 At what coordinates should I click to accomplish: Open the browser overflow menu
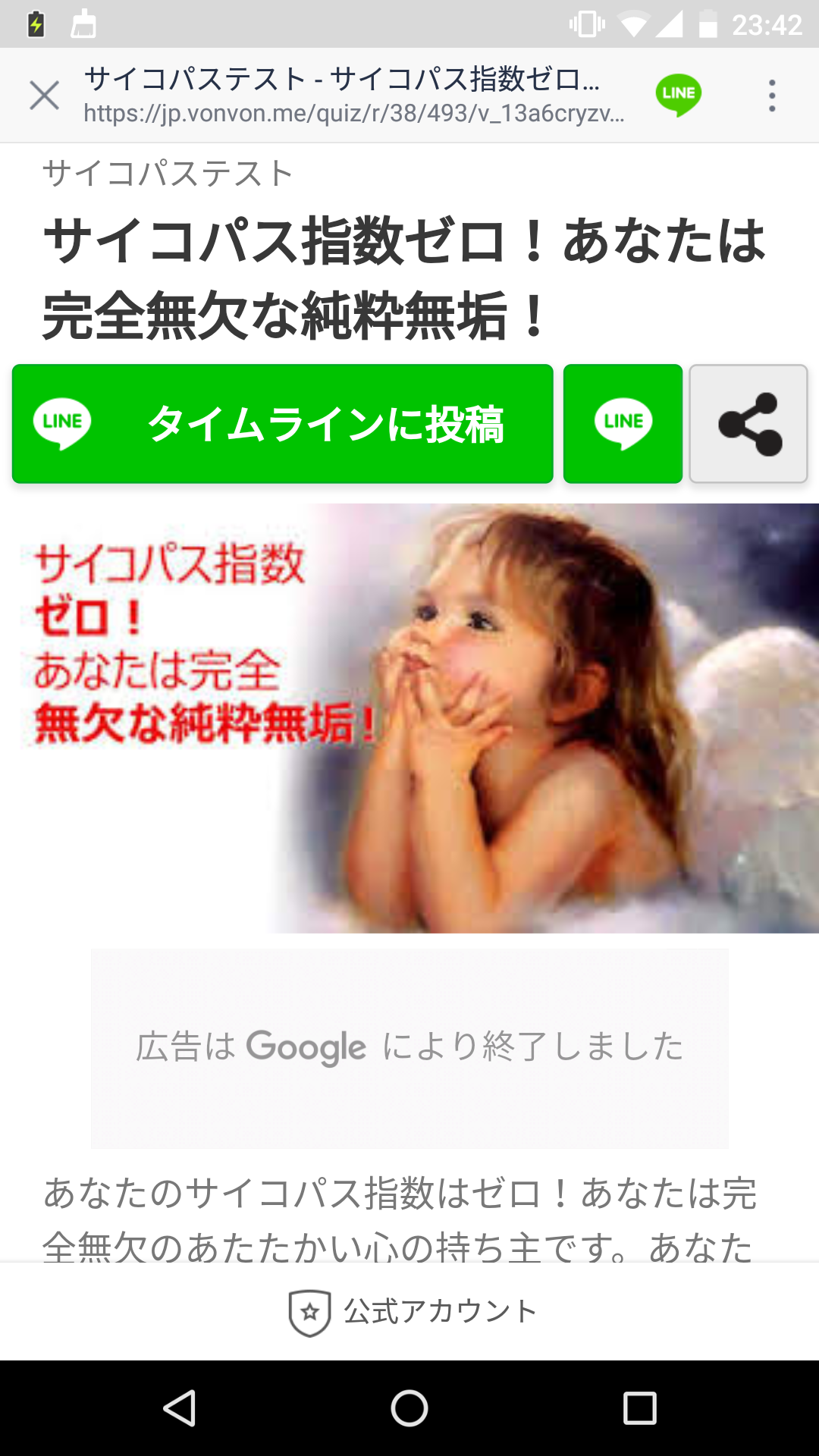point(772,96)
